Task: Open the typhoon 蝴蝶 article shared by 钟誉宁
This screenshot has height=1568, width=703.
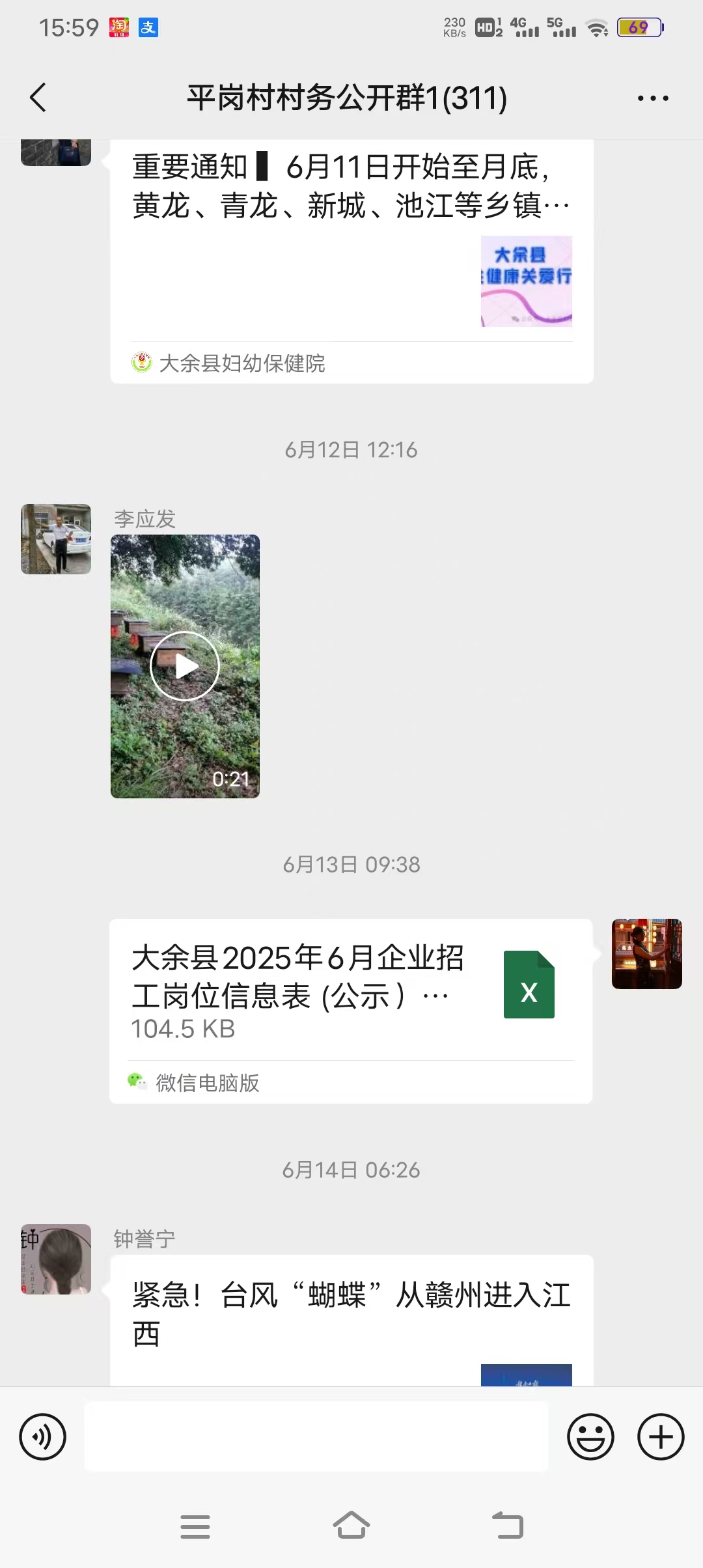Action: point(351,1315)
